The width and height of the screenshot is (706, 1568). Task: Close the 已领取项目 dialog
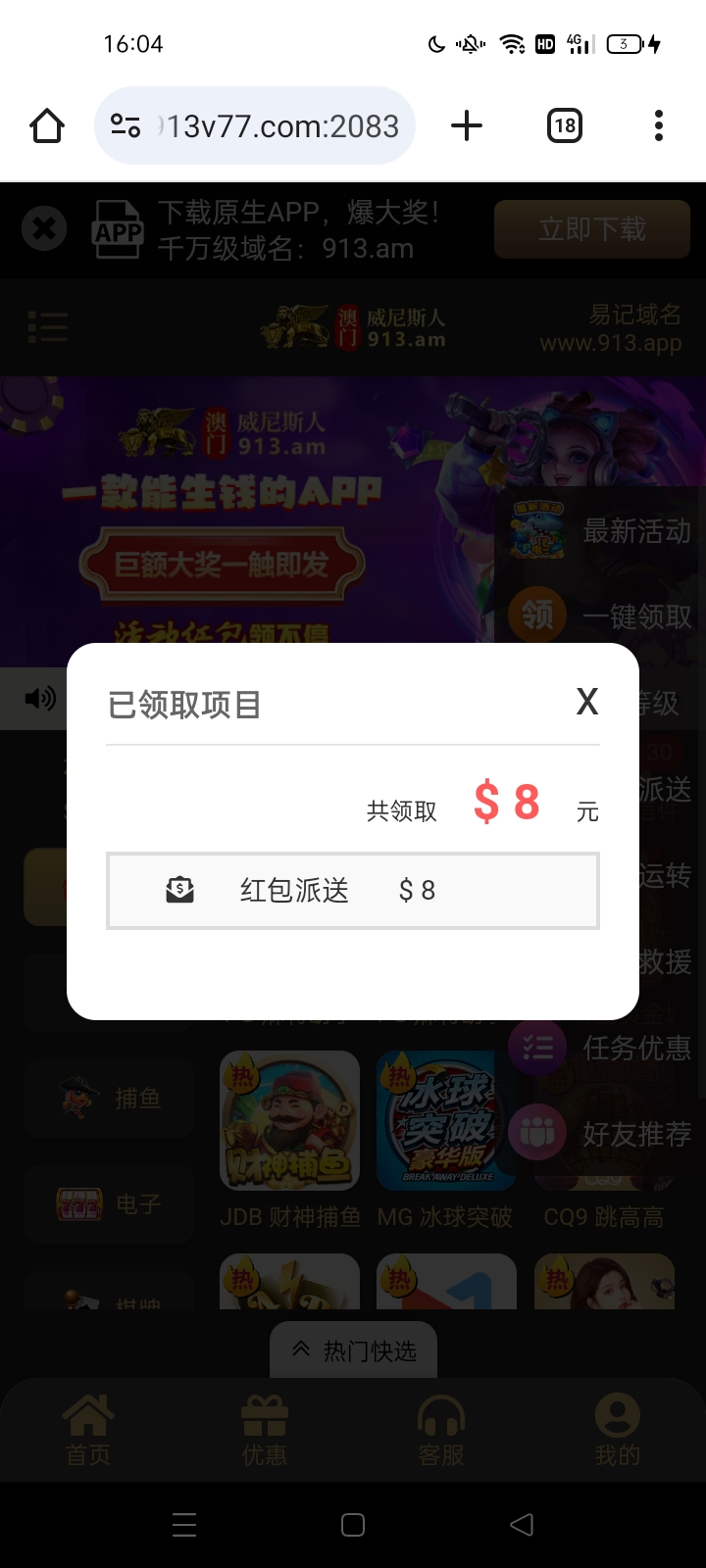pyautogui.click(x=586, y=702)
